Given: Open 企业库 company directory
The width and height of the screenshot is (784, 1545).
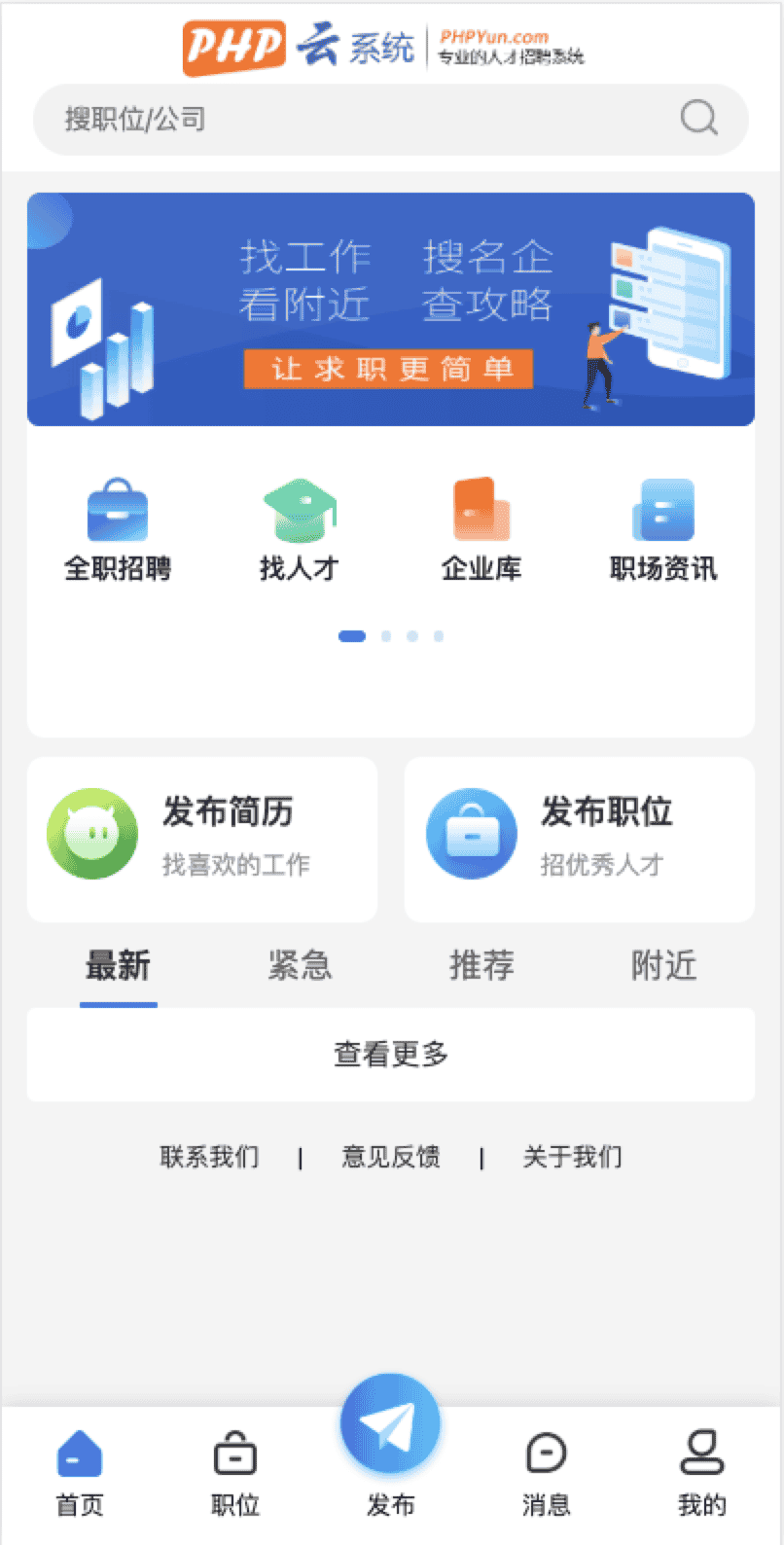Looking at the screenshot, I should pos(481,529).
